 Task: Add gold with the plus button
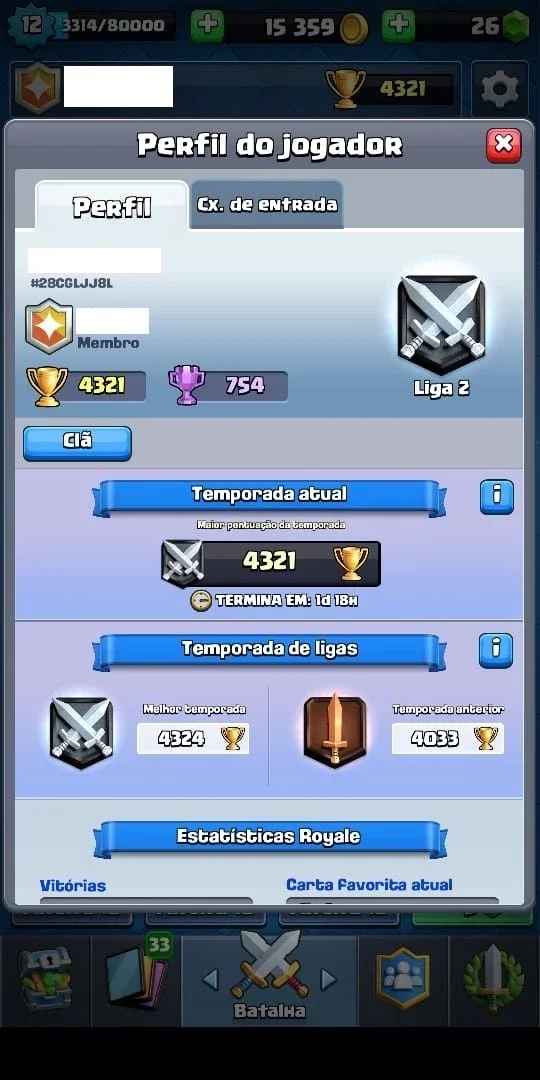tap(207, 26)
